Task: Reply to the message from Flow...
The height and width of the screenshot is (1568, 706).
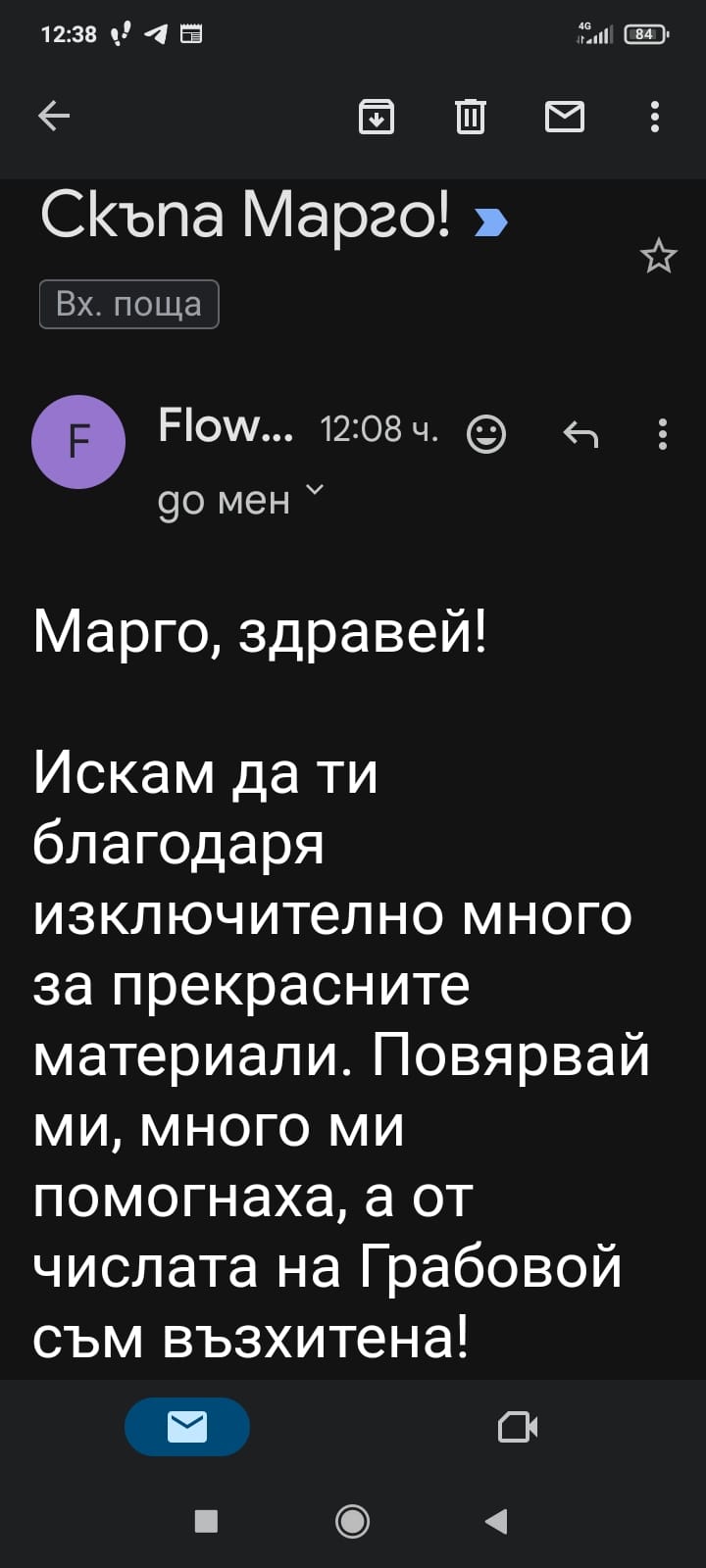Action: 580,433
